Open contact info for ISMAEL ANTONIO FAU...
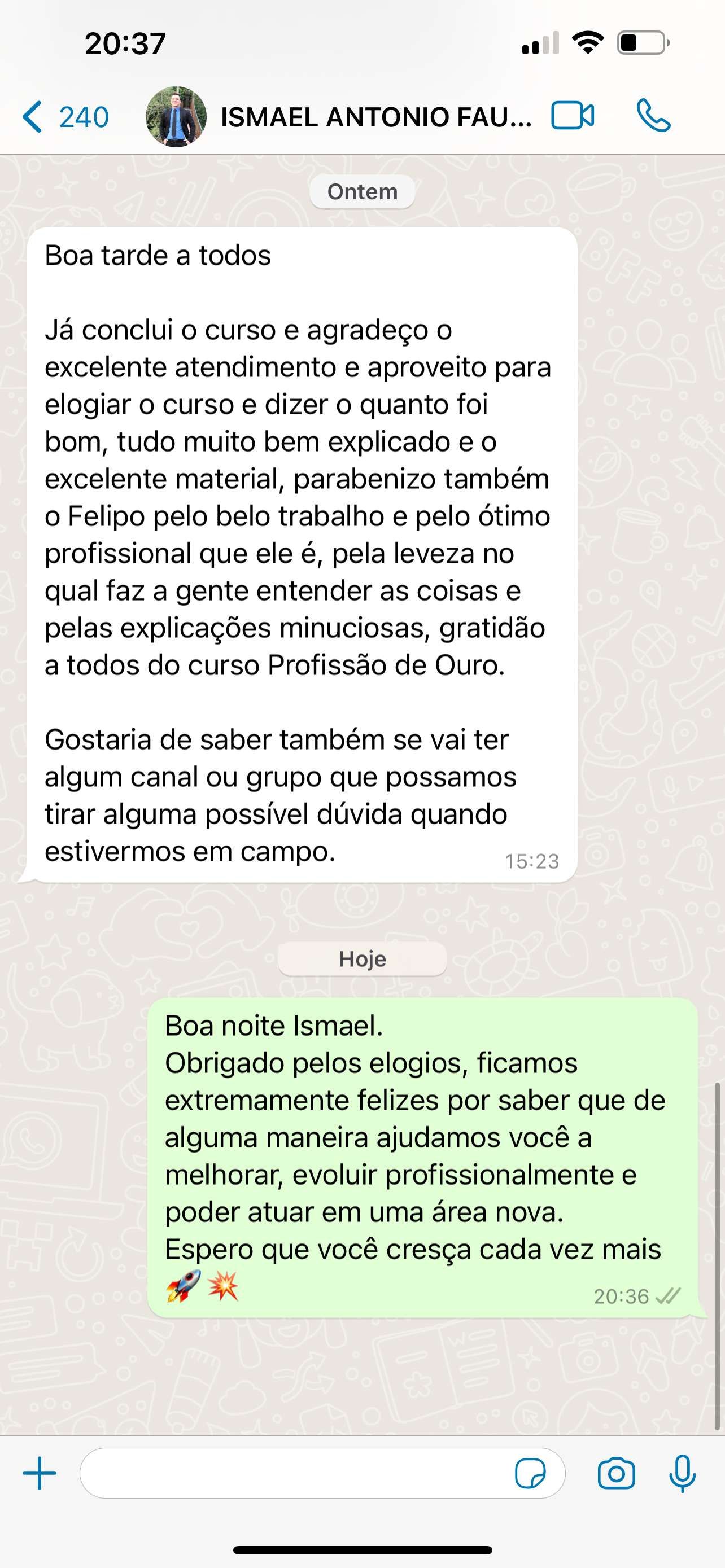The height and width of the screenshot is (1568, 725). click(375, 117)
